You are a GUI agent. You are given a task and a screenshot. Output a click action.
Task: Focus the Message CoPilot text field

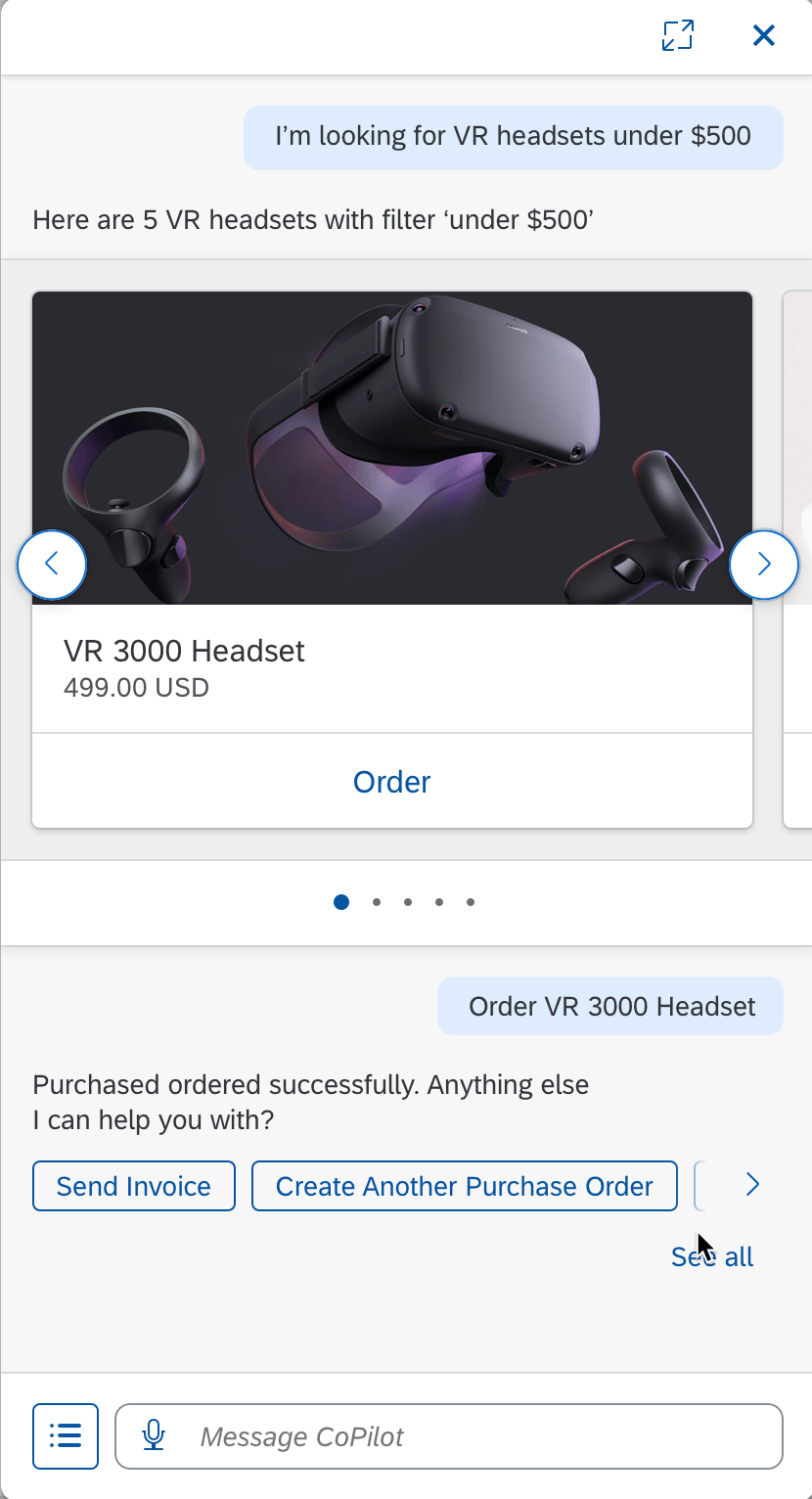[x=470, y=1436]
